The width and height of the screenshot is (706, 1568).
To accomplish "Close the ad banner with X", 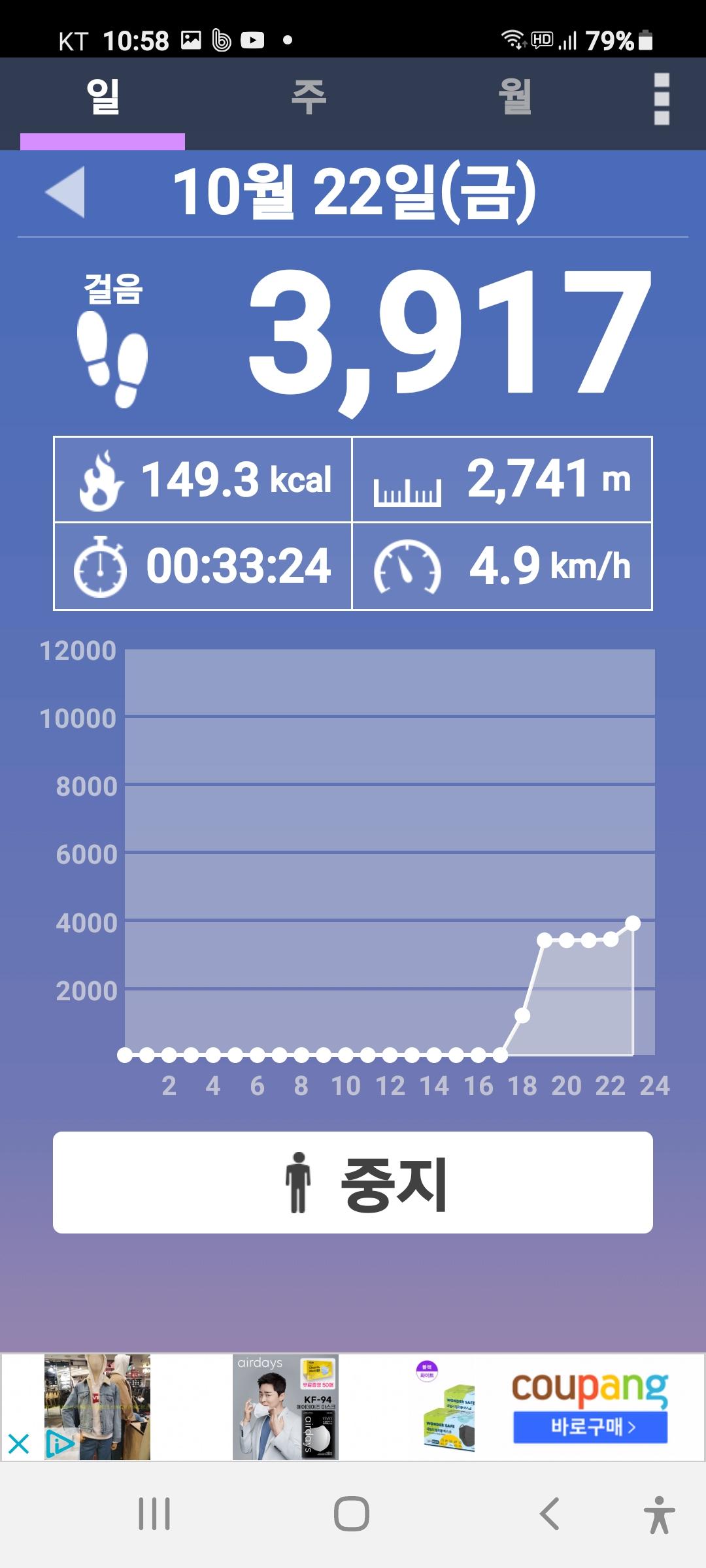I will (18, 1443).
